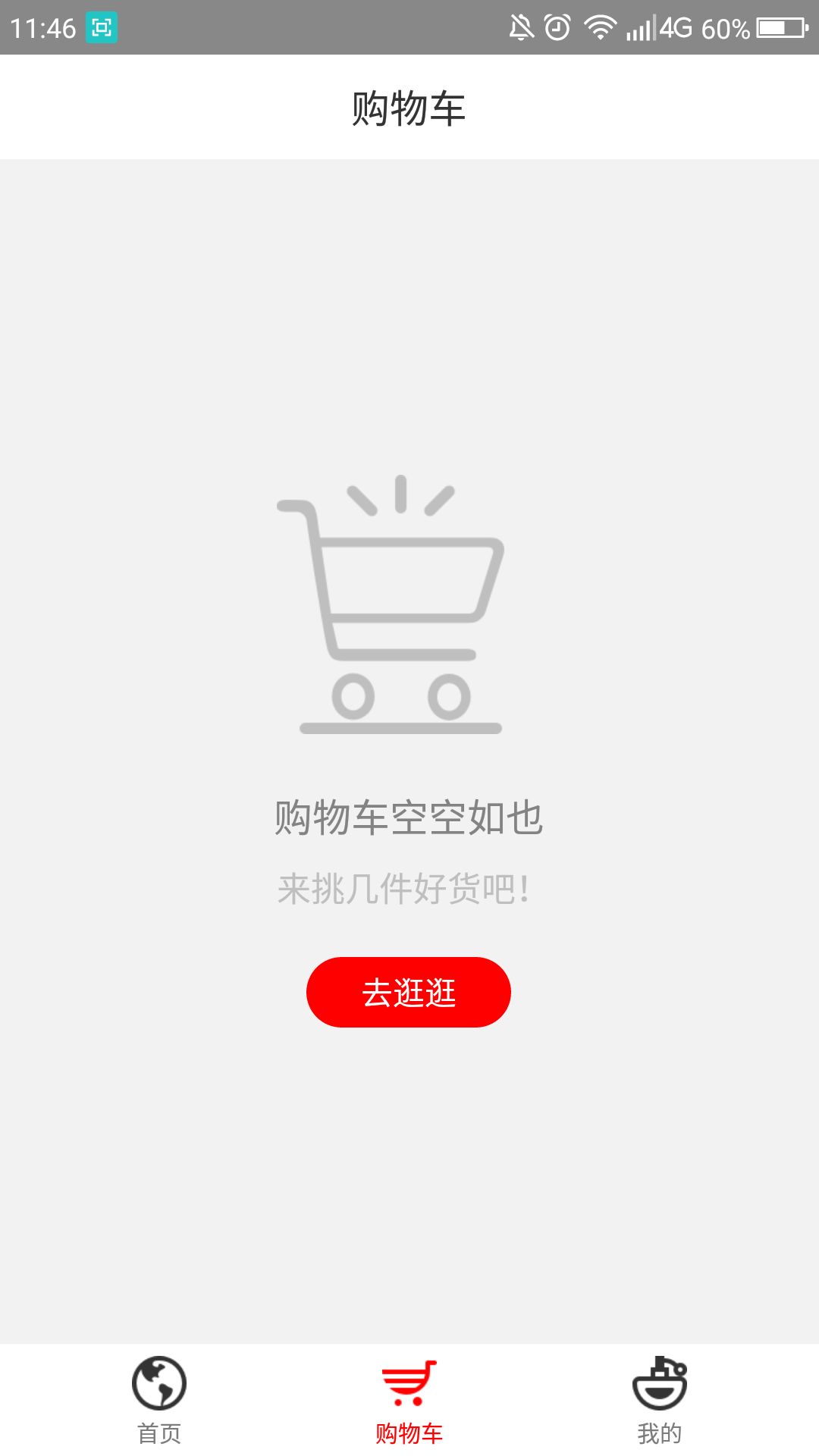This screenshot has width=819, height=1456.
Task: Select the 购物车 tab
Action: pos(409,1400)
